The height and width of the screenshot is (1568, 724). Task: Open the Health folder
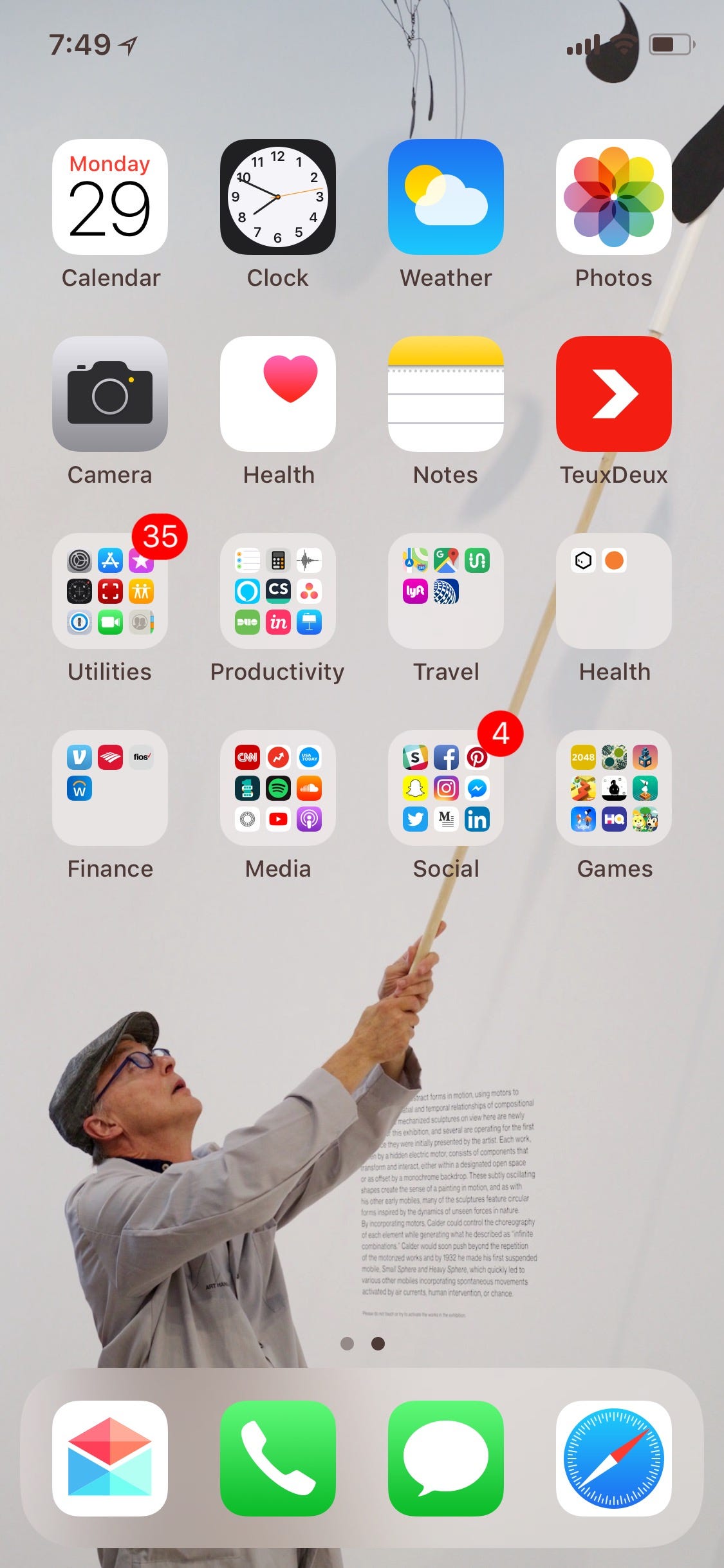coord(614,591)
